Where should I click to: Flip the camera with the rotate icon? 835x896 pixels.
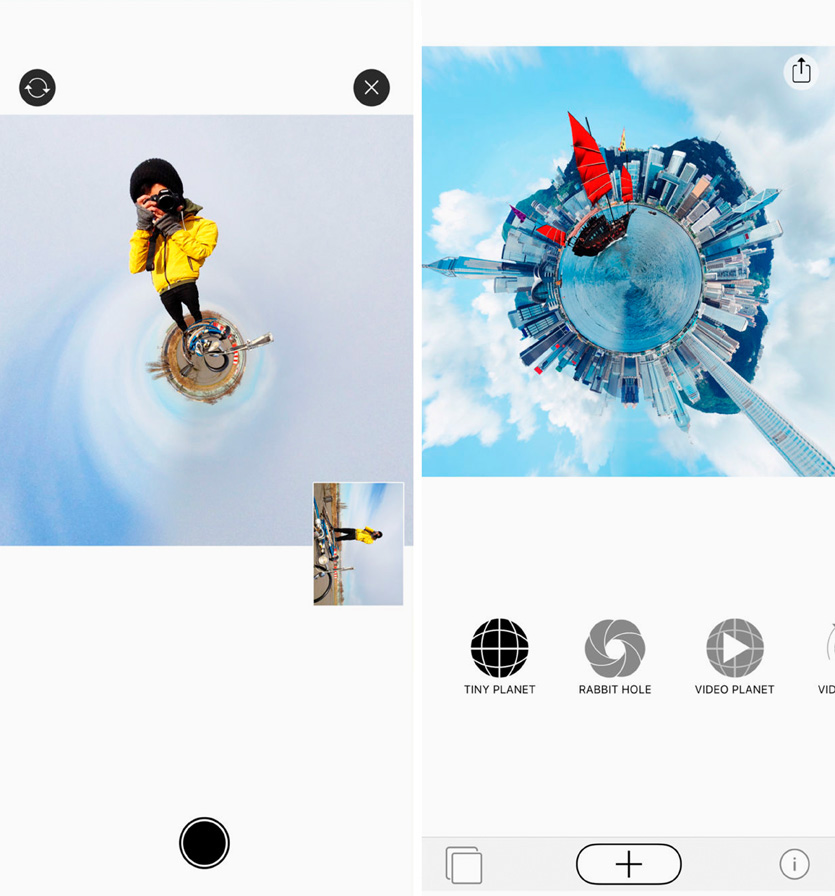click(x=37, y=88)
